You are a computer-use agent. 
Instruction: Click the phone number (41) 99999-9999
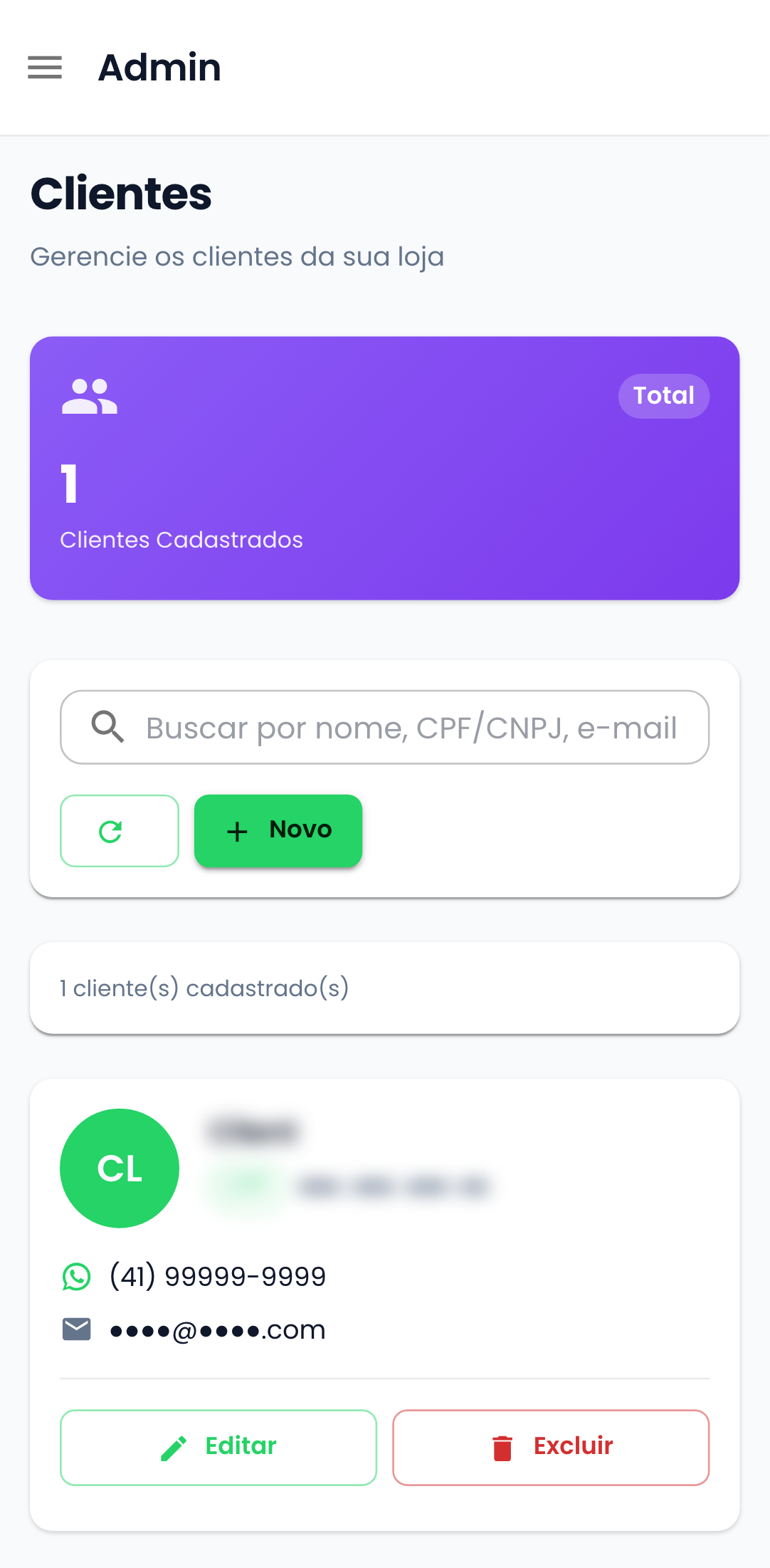pos(216,1275)
